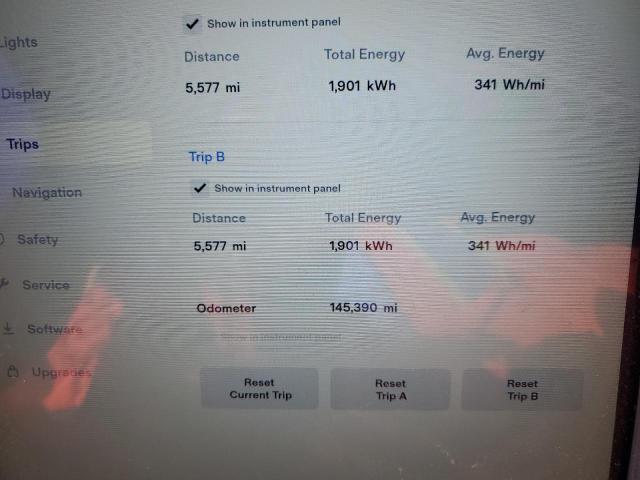640x480 pixels.
Task: Open the Display settings section
Action: pos(26,94)
